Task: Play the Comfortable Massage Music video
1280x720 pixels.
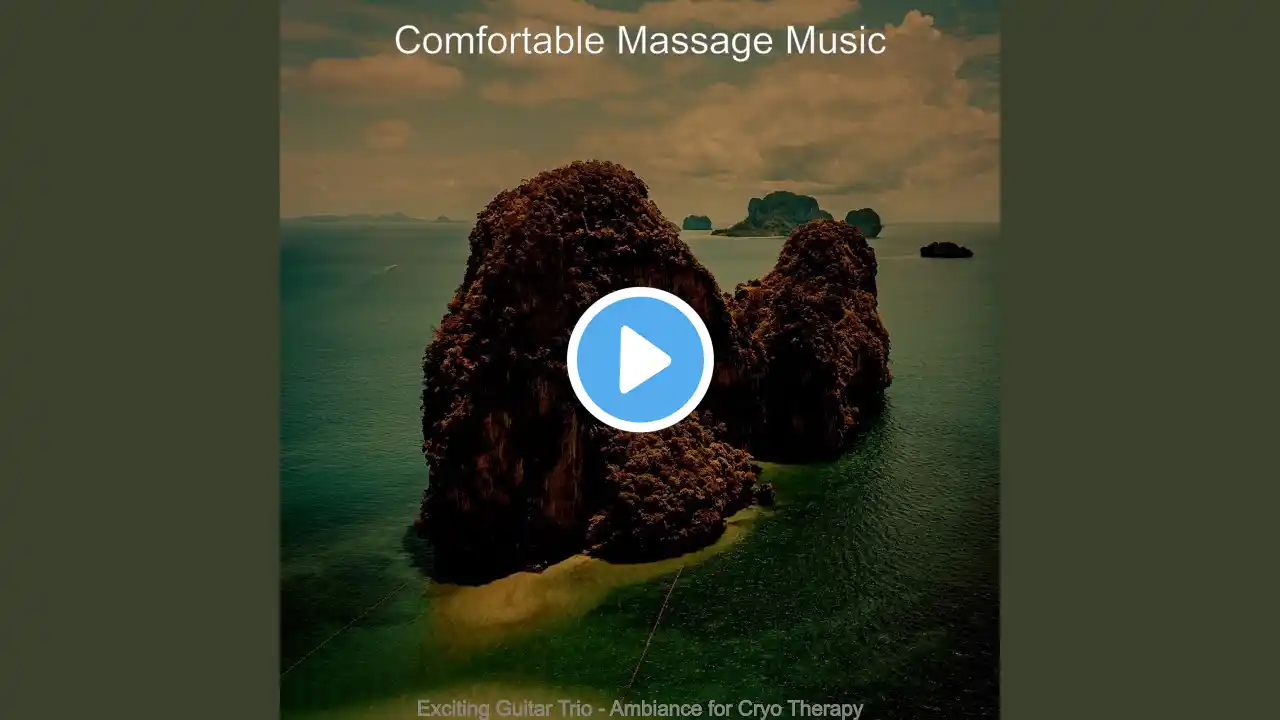Action: [640, 360]
